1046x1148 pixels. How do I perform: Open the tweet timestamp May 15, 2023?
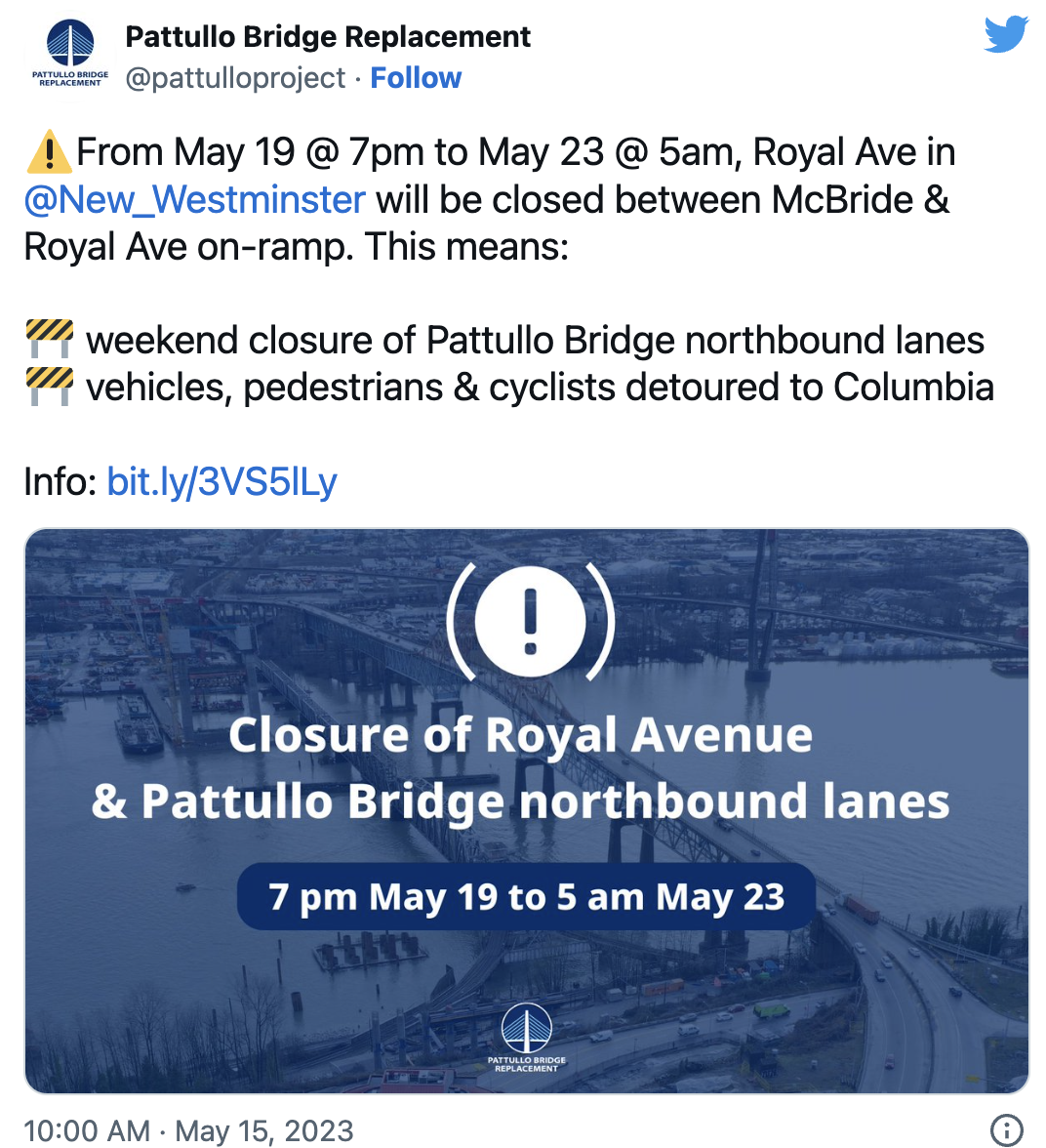[x=188, y=1130]
